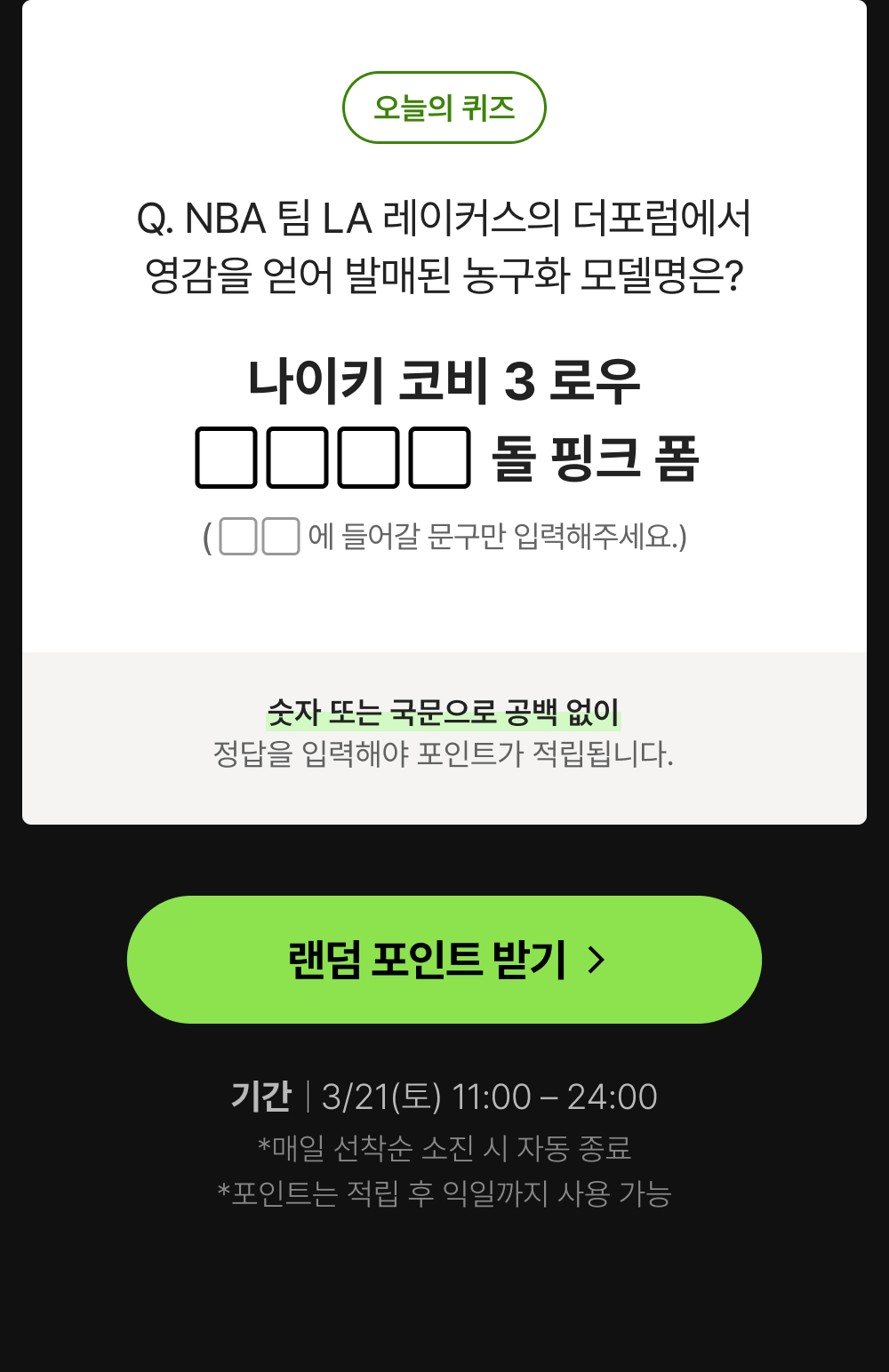The width and height of the screenshot is (889, 1372).
Task: Tap the 랜덤 포인트 받기 button
Action: [444, 960]
